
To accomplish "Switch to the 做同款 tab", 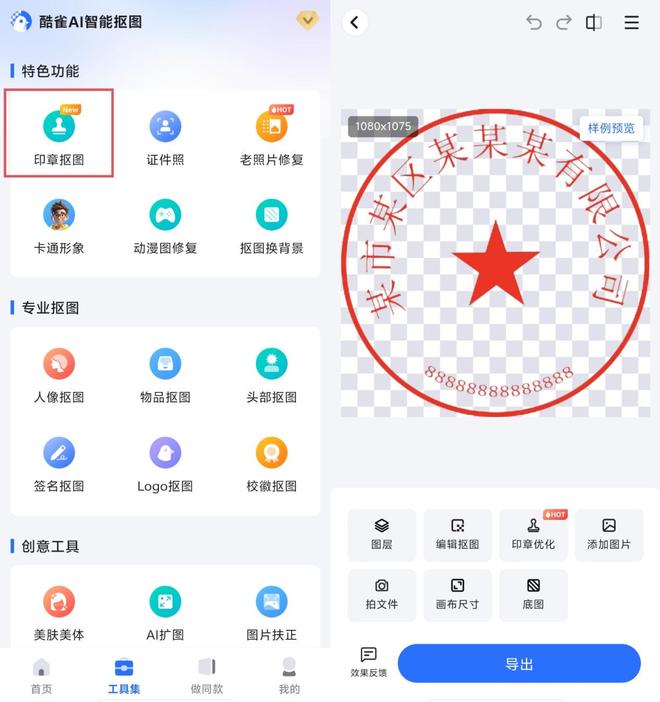I will coord(206,676).
